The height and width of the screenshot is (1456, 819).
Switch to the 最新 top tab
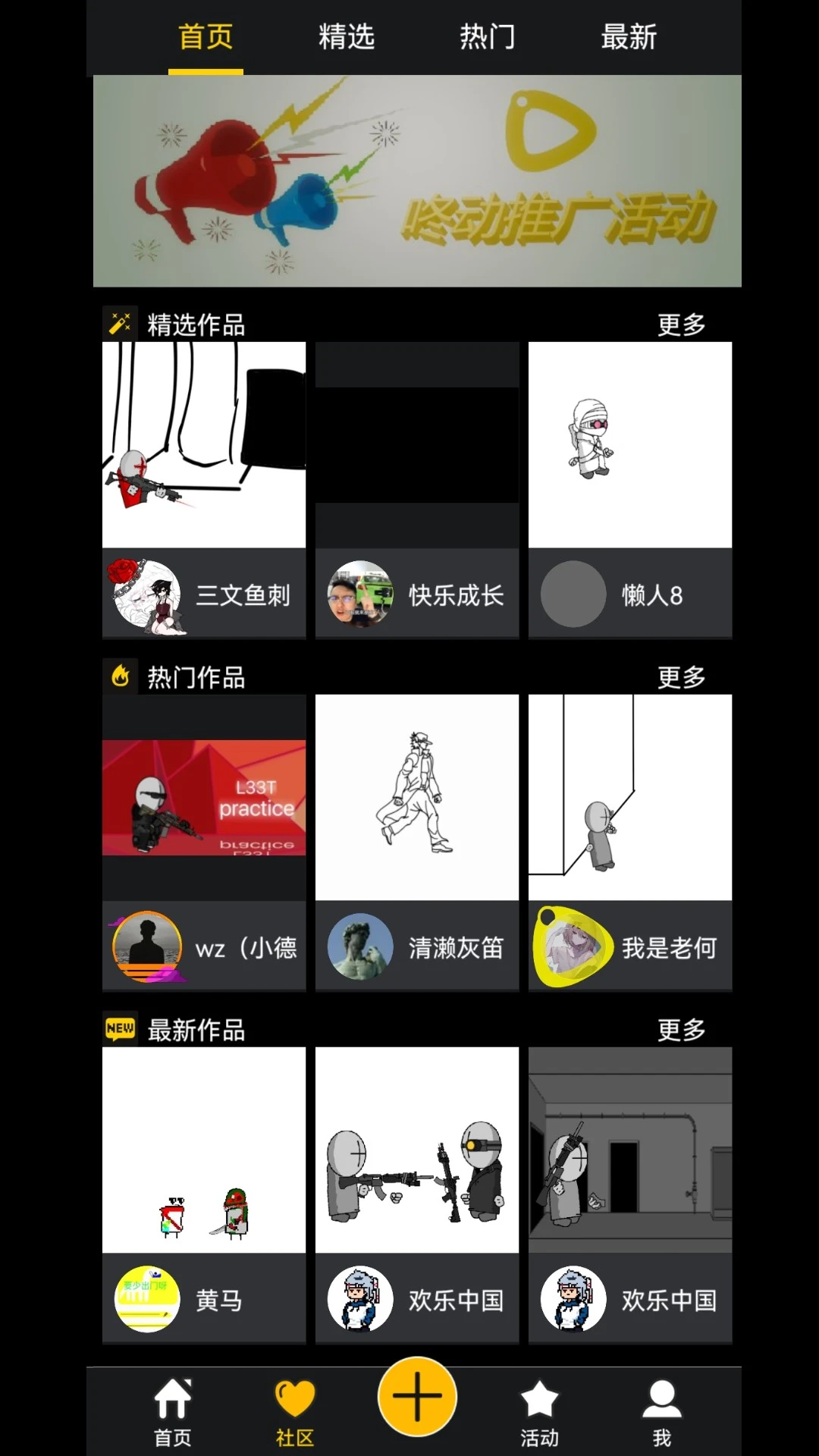pyautogui.click(x=629, y=36)
